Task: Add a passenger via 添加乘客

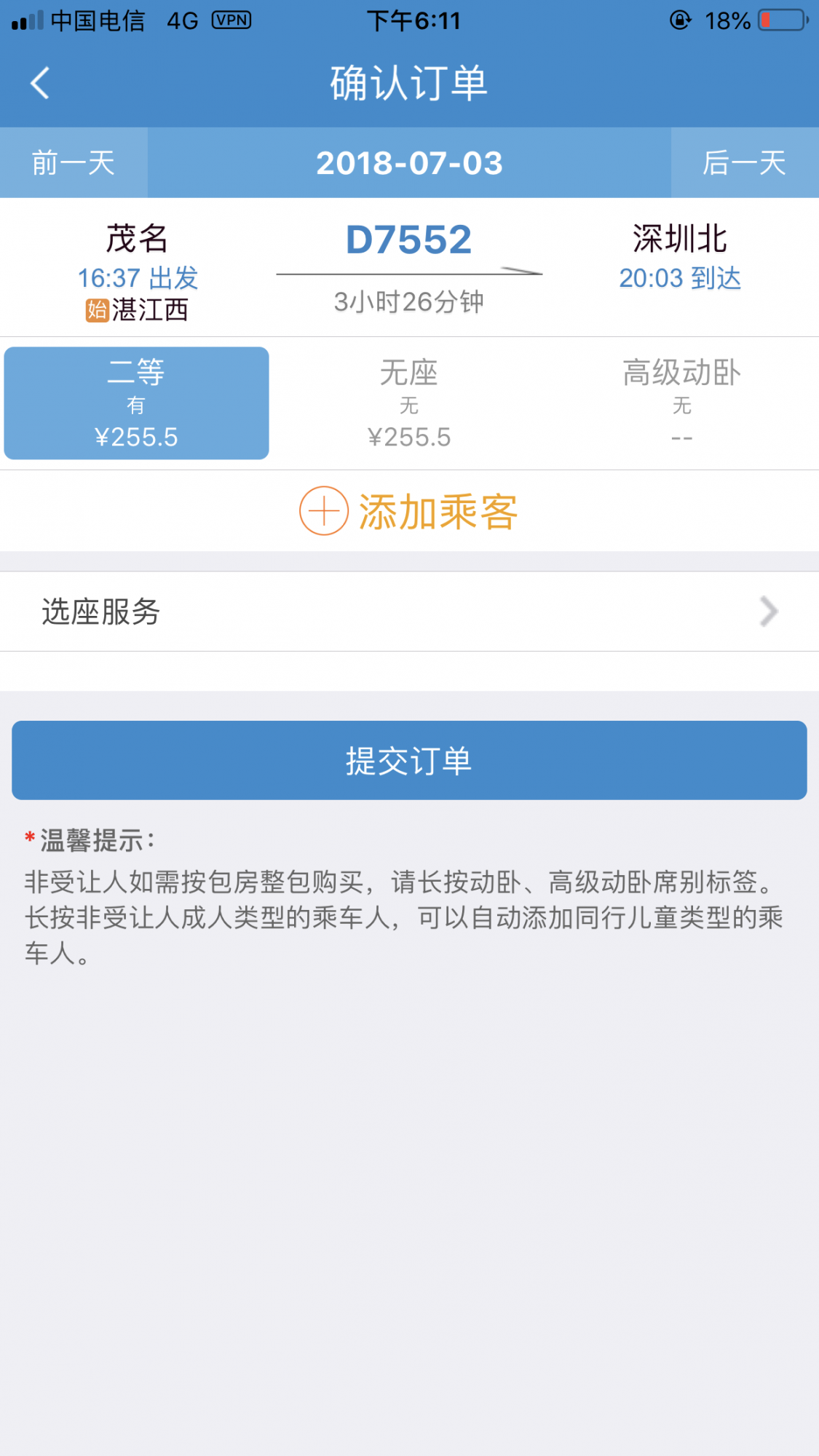Action: coord(409,511)
